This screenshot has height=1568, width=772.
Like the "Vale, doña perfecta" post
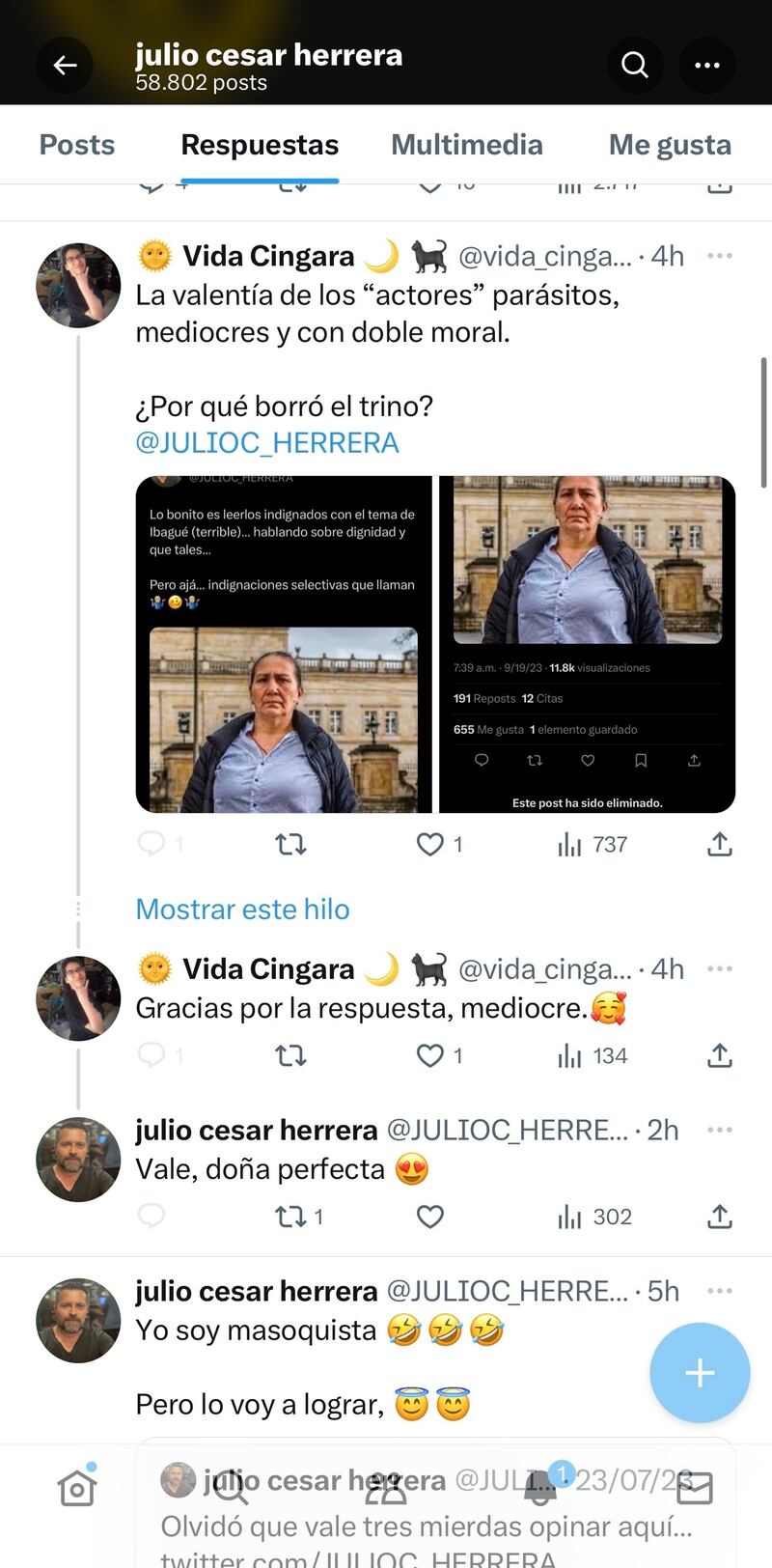coord(430,1217)
